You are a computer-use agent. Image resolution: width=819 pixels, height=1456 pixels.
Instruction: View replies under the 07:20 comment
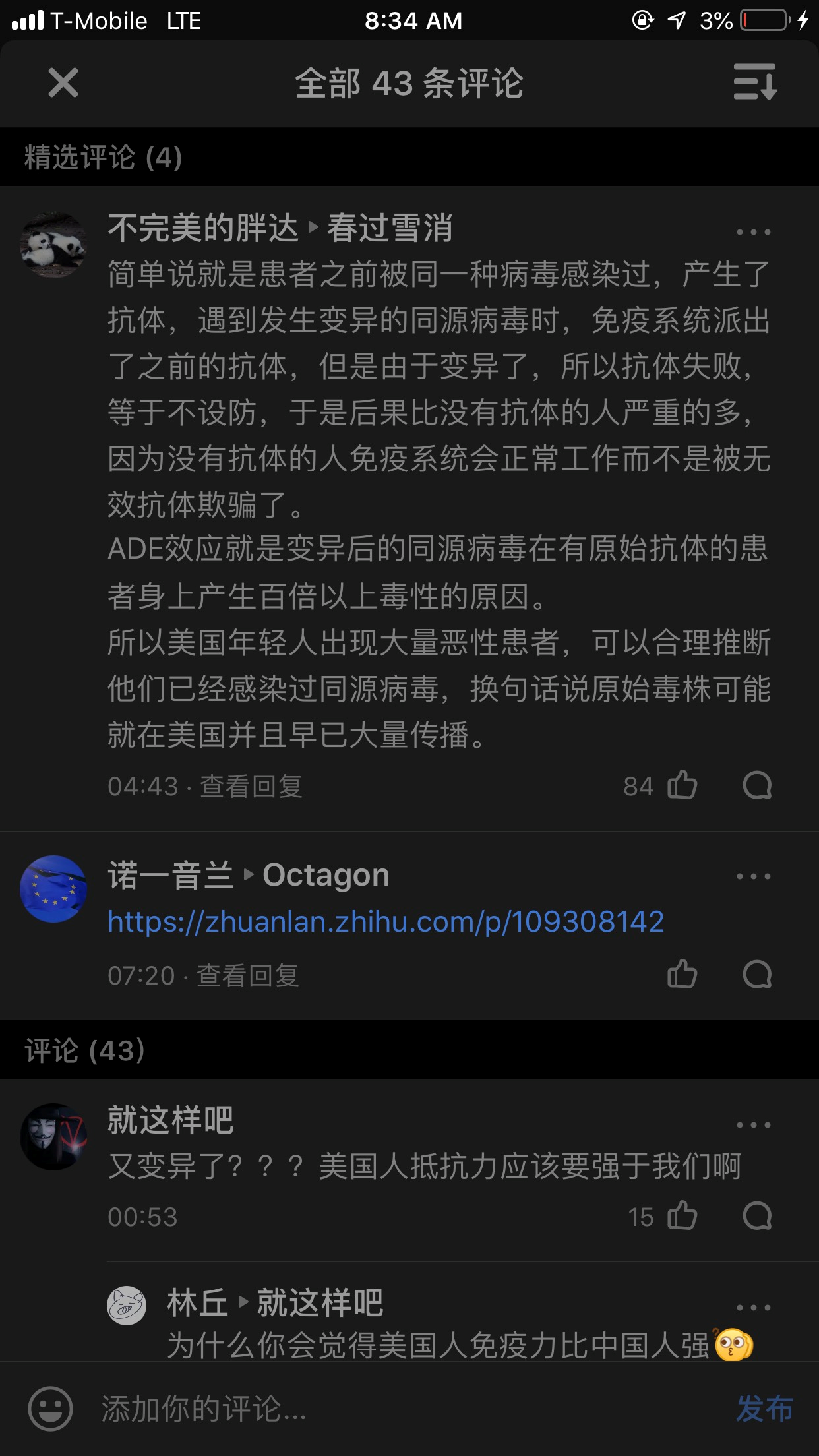[248, 976]
